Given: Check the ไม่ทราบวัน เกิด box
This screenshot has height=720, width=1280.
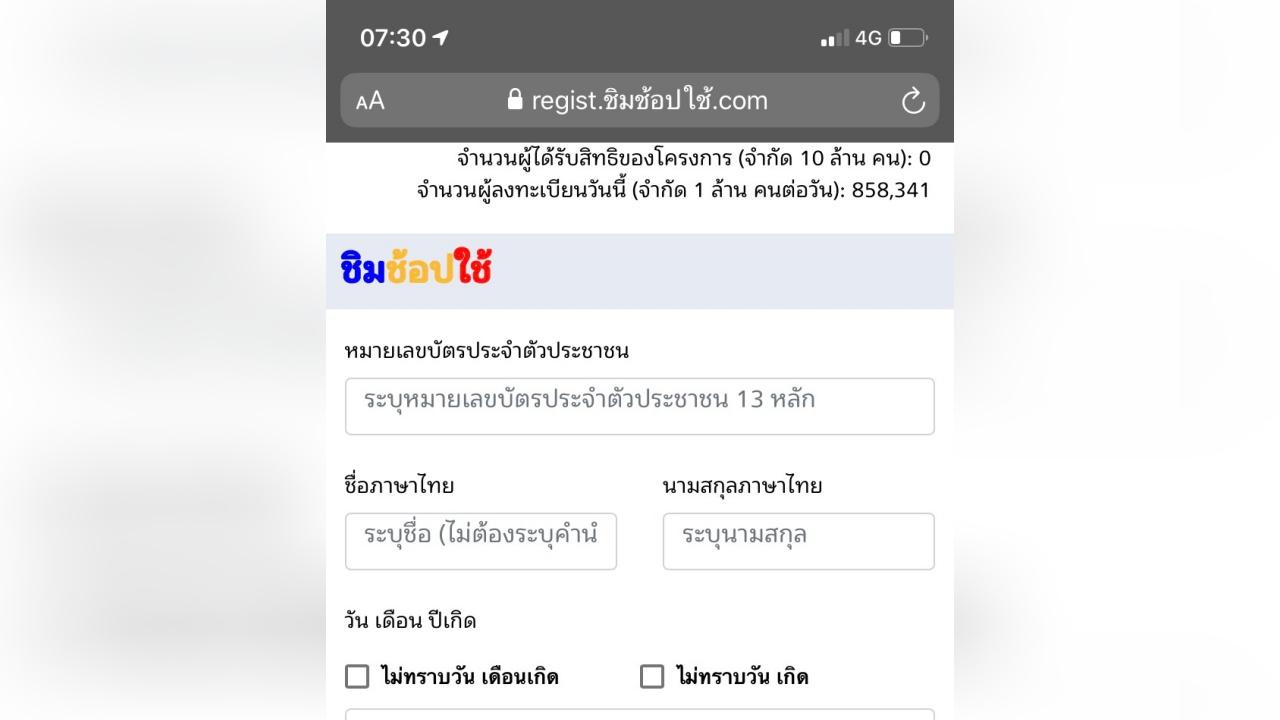Looking at the screenshot, I should click(652, 677).
